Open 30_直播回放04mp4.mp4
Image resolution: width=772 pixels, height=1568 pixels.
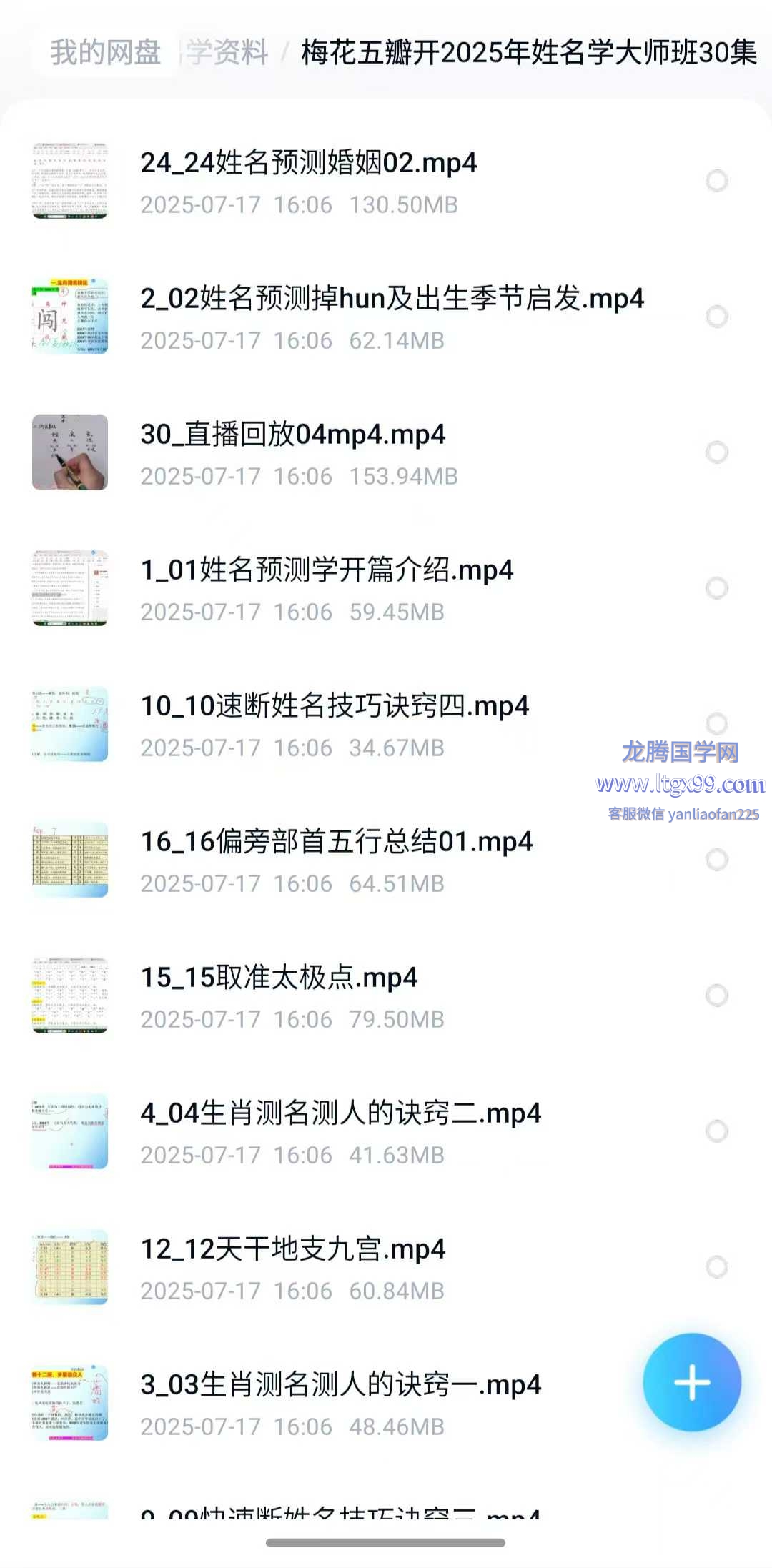click(293, 435)
